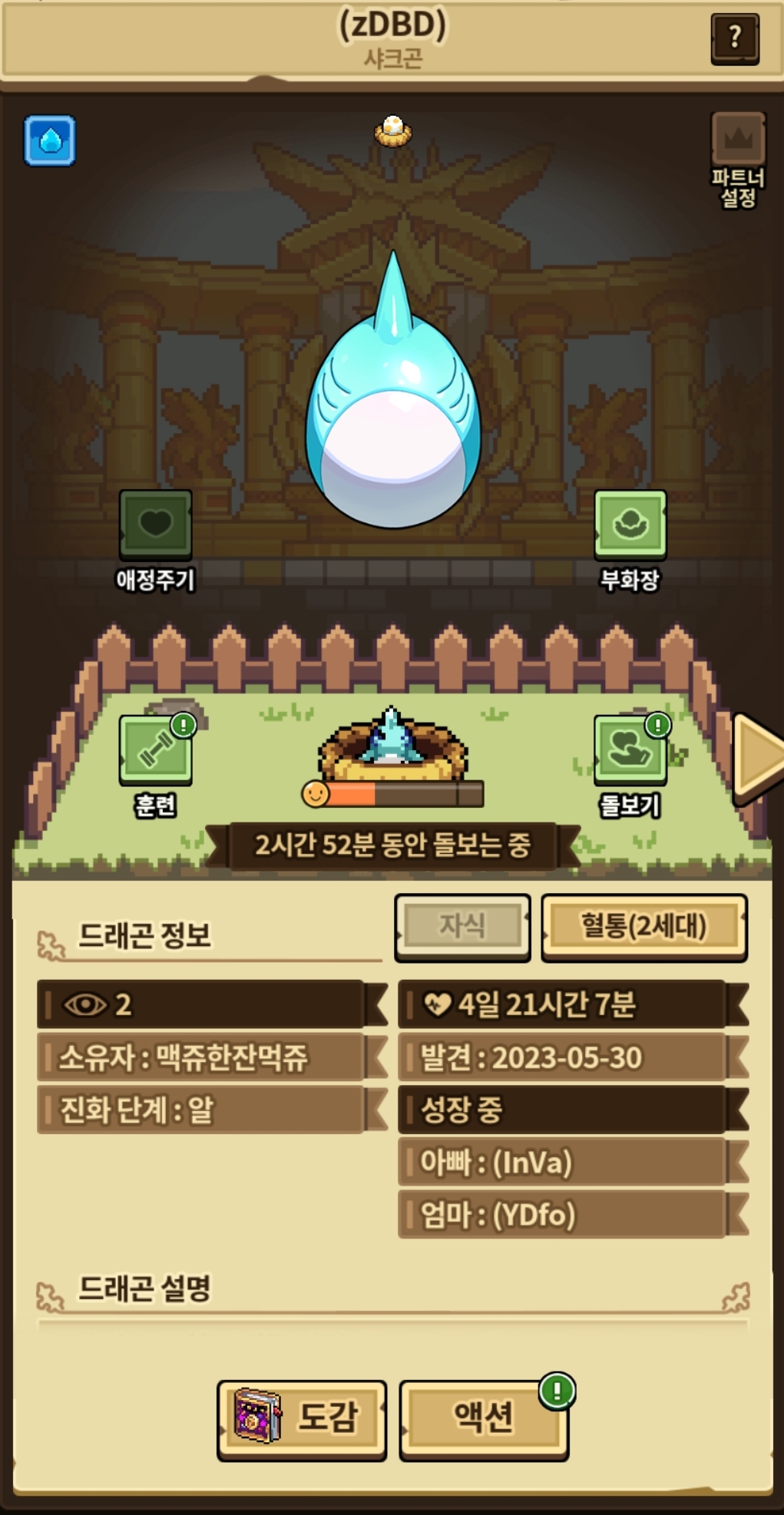The width and height of the screenshot is (784, 1515).
Task: Start 훈련 training
Action: pyautogui.click(x=155, y=750)
